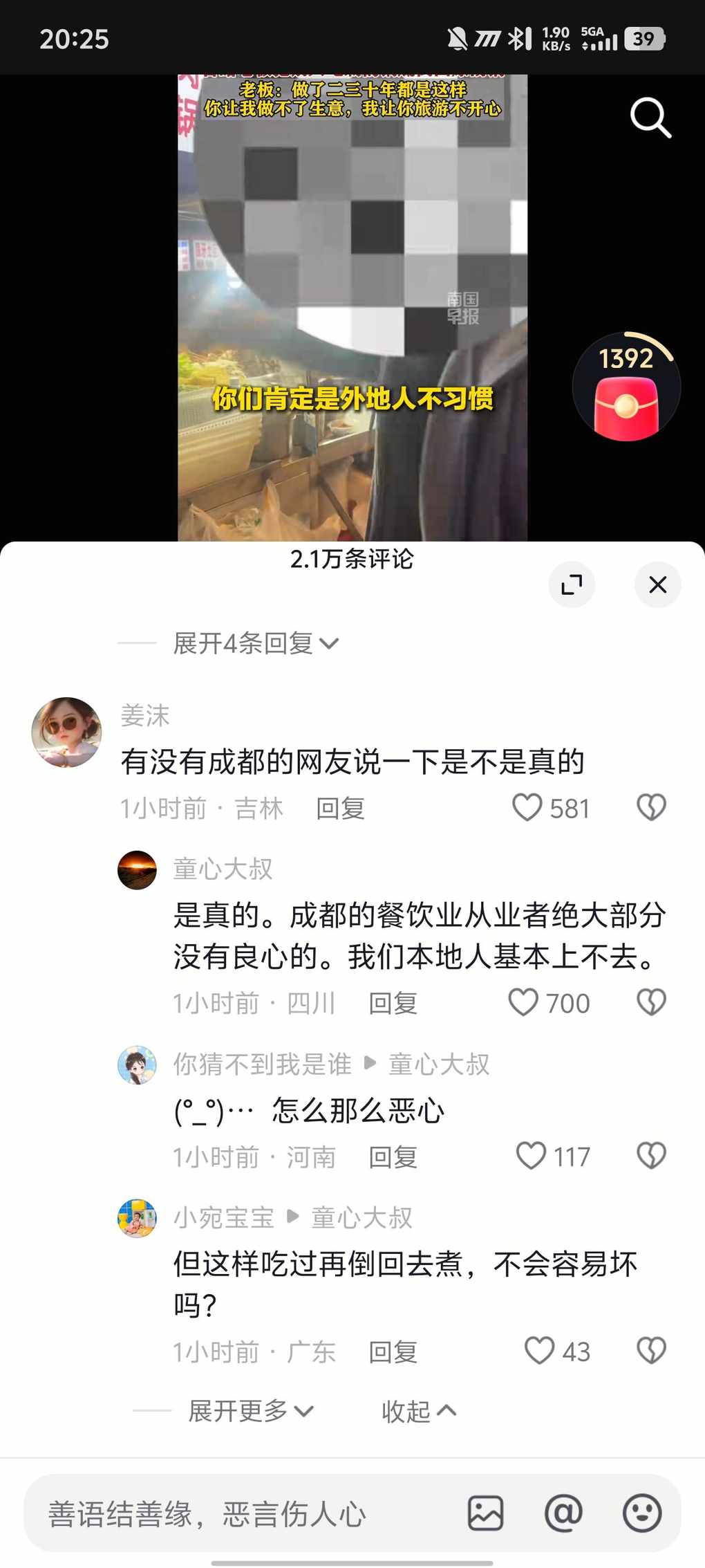705x1568 pixels.
Task: Expand the 展开4条回复 replies
Action: [x=255, y=643]
